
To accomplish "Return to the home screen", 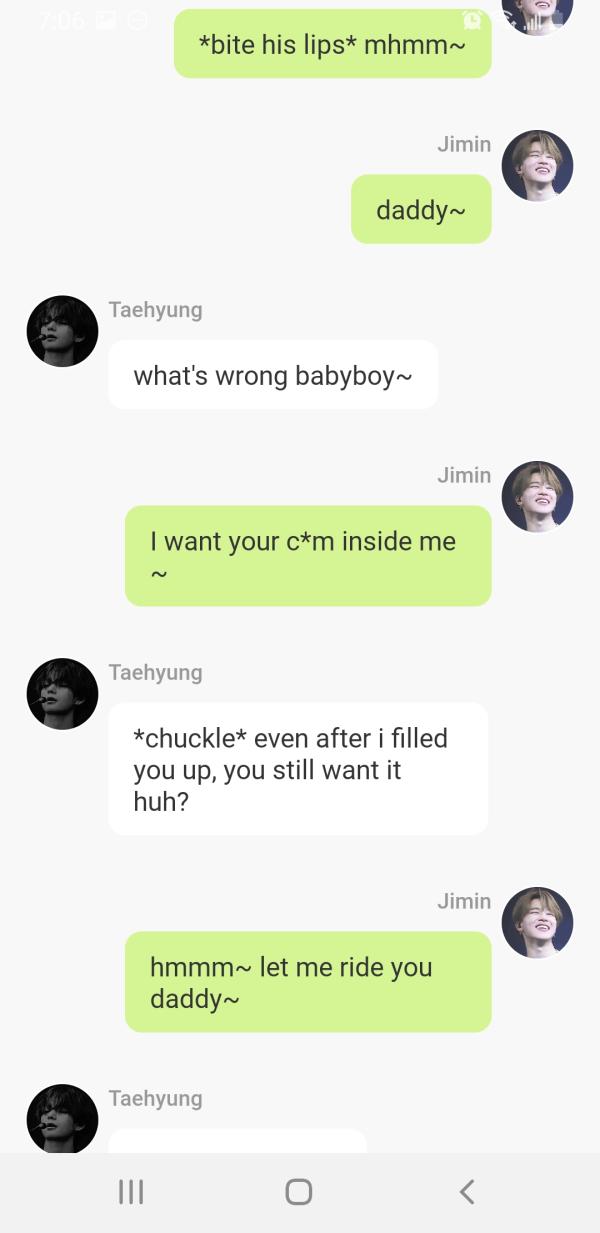I will 298,1191.
